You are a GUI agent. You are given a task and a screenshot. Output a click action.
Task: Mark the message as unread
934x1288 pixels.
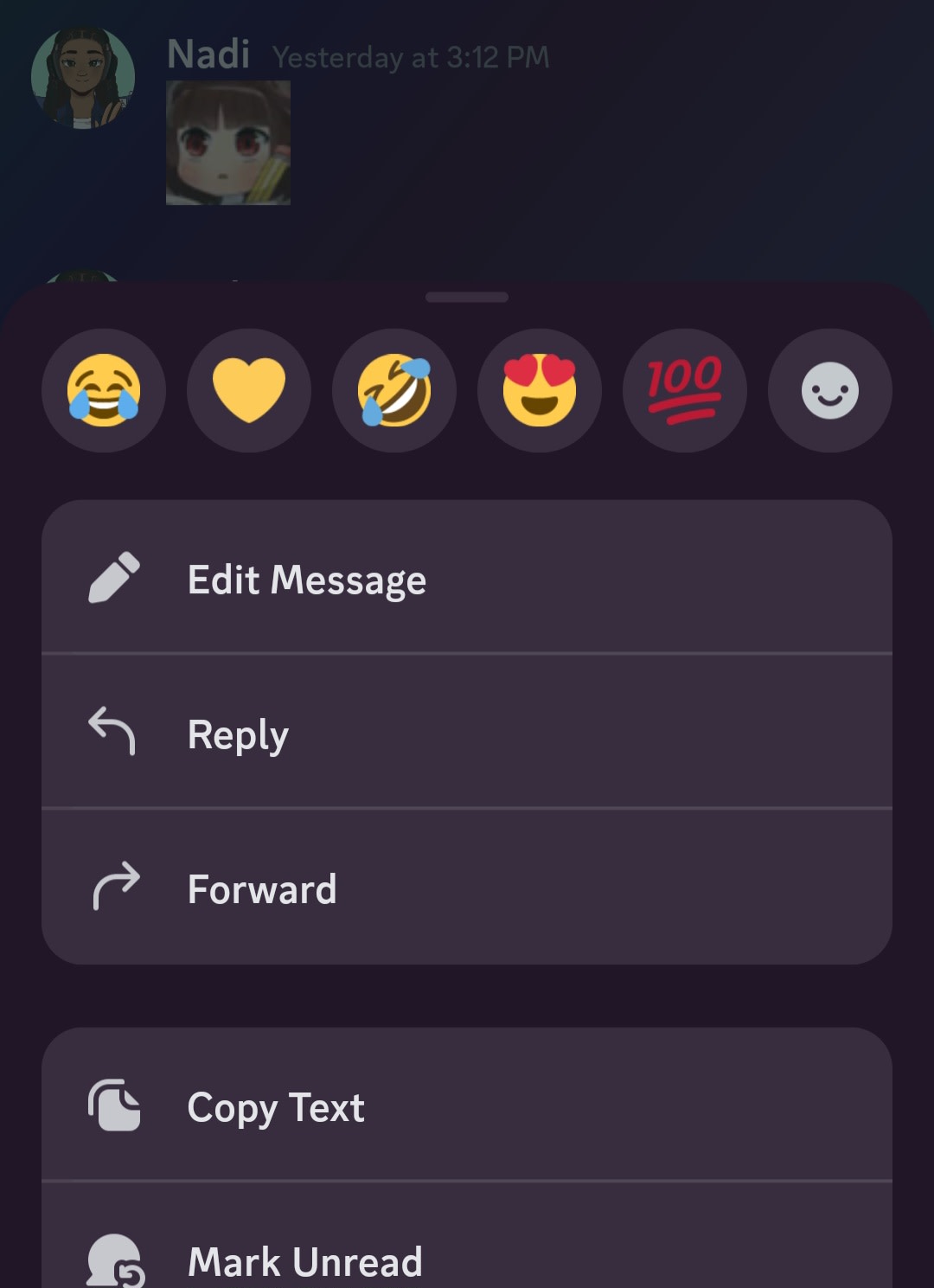point(467,1259)
